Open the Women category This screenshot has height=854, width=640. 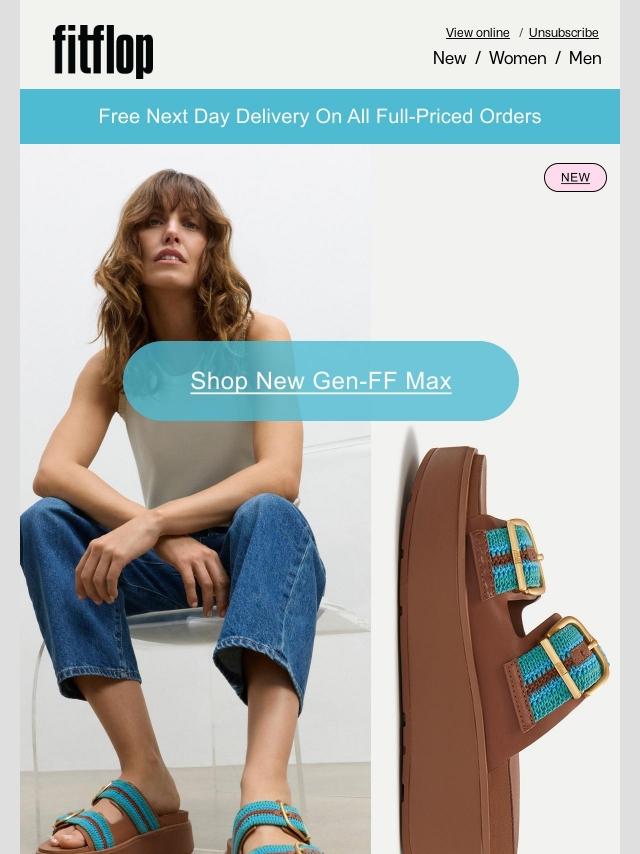click(517, 58)
